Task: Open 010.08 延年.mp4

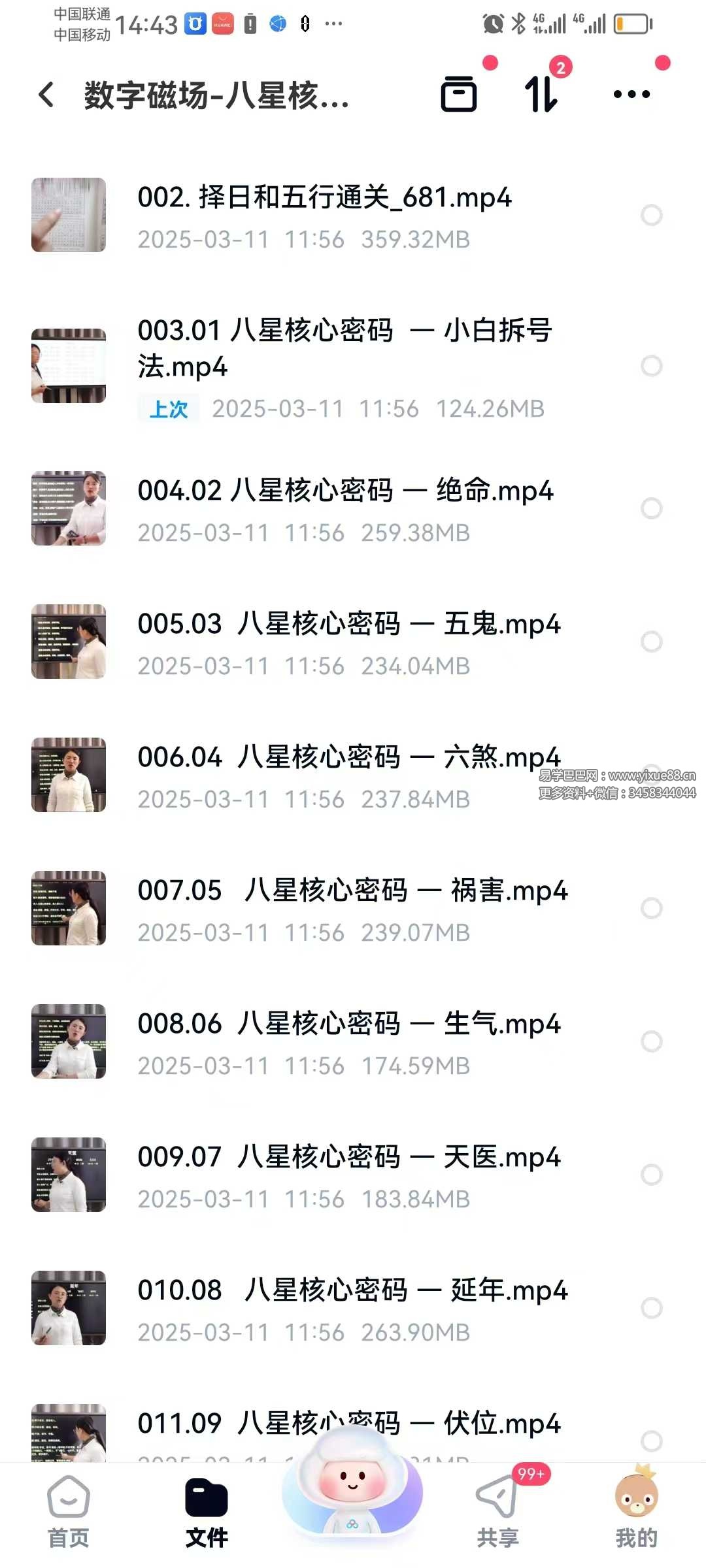Action: (x=352, y=1290)
